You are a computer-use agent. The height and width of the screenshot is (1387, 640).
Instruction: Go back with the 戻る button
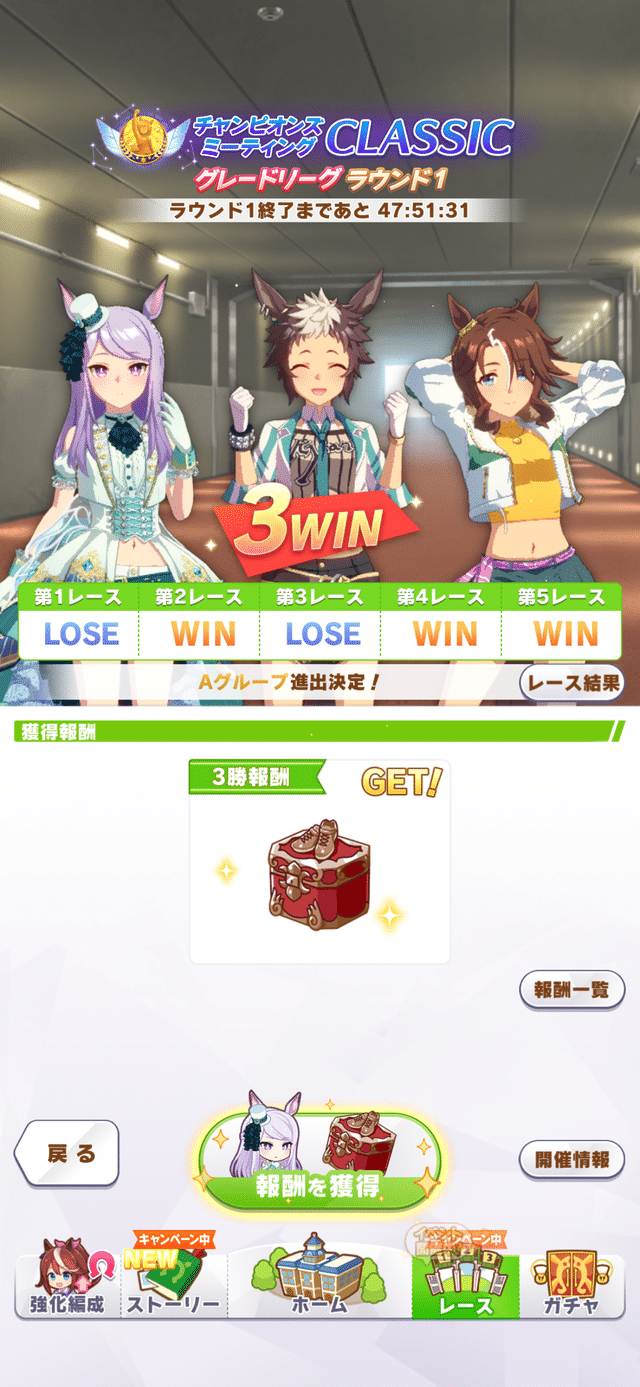pyautogui.click(x=69, y=1153)
